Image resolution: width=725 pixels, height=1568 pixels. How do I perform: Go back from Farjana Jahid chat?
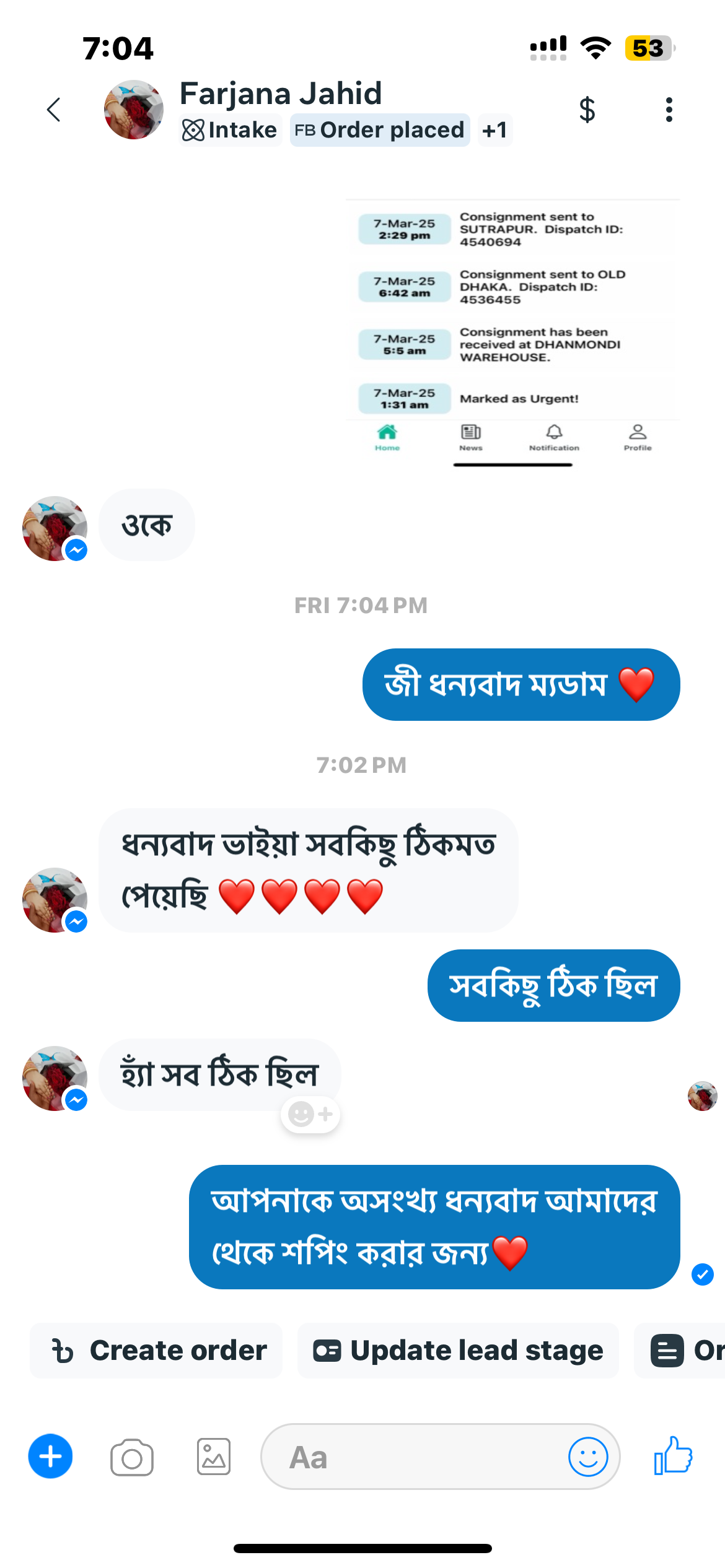click(x=54, y=110)
